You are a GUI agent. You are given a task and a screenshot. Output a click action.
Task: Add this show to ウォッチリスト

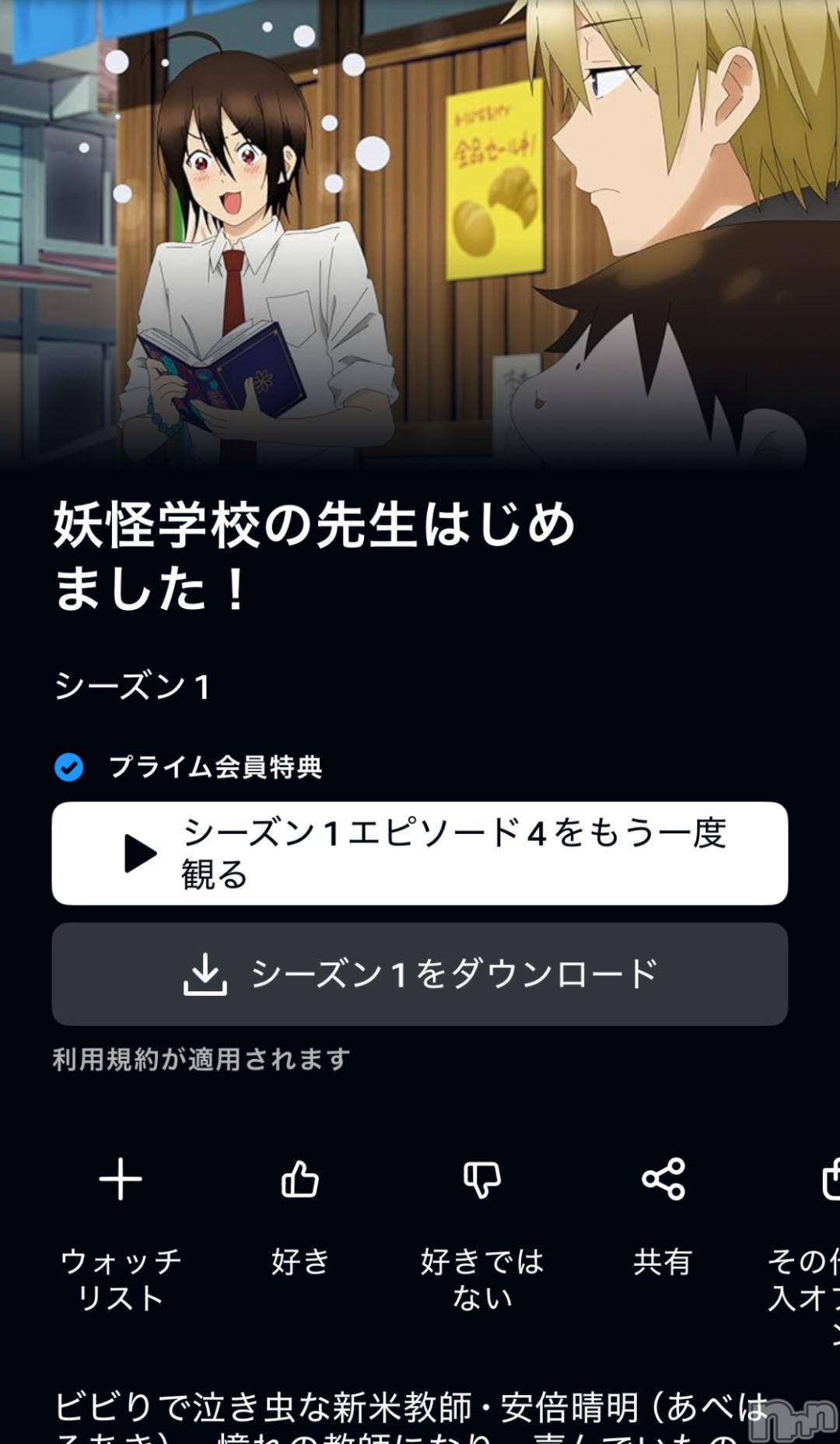point(121,1180)
